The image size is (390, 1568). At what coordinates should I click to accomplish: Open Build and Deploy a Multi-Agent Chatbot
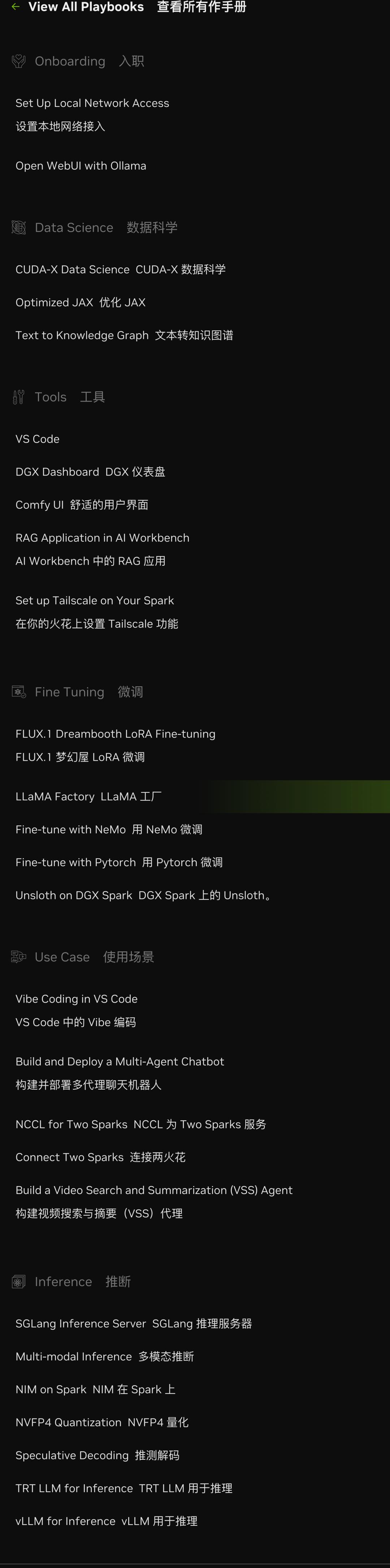(x=119, y=1061)
